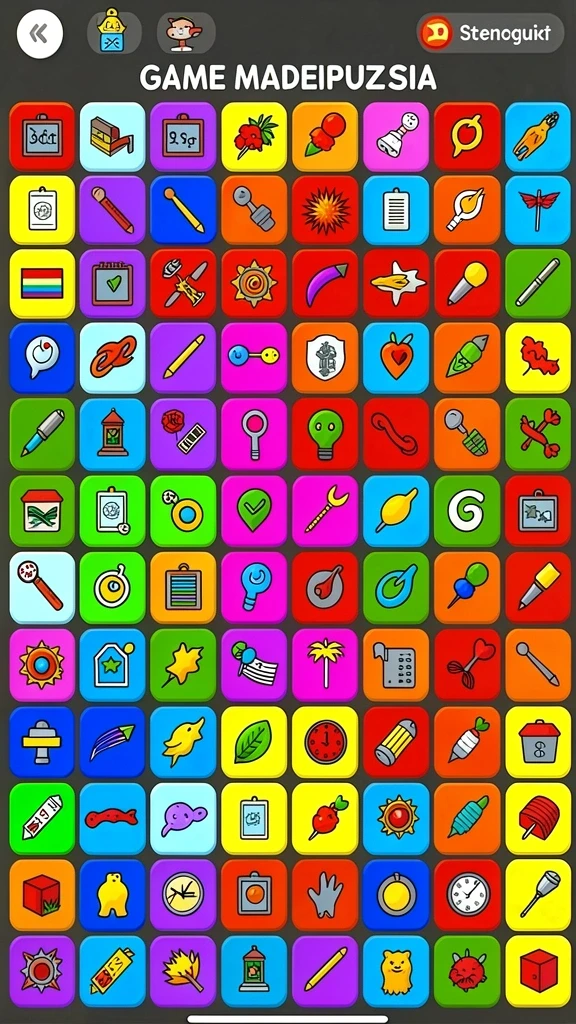576x1024 pixels.
Task: Choose the red clock on yellow tile
Action: coord(325,741)
